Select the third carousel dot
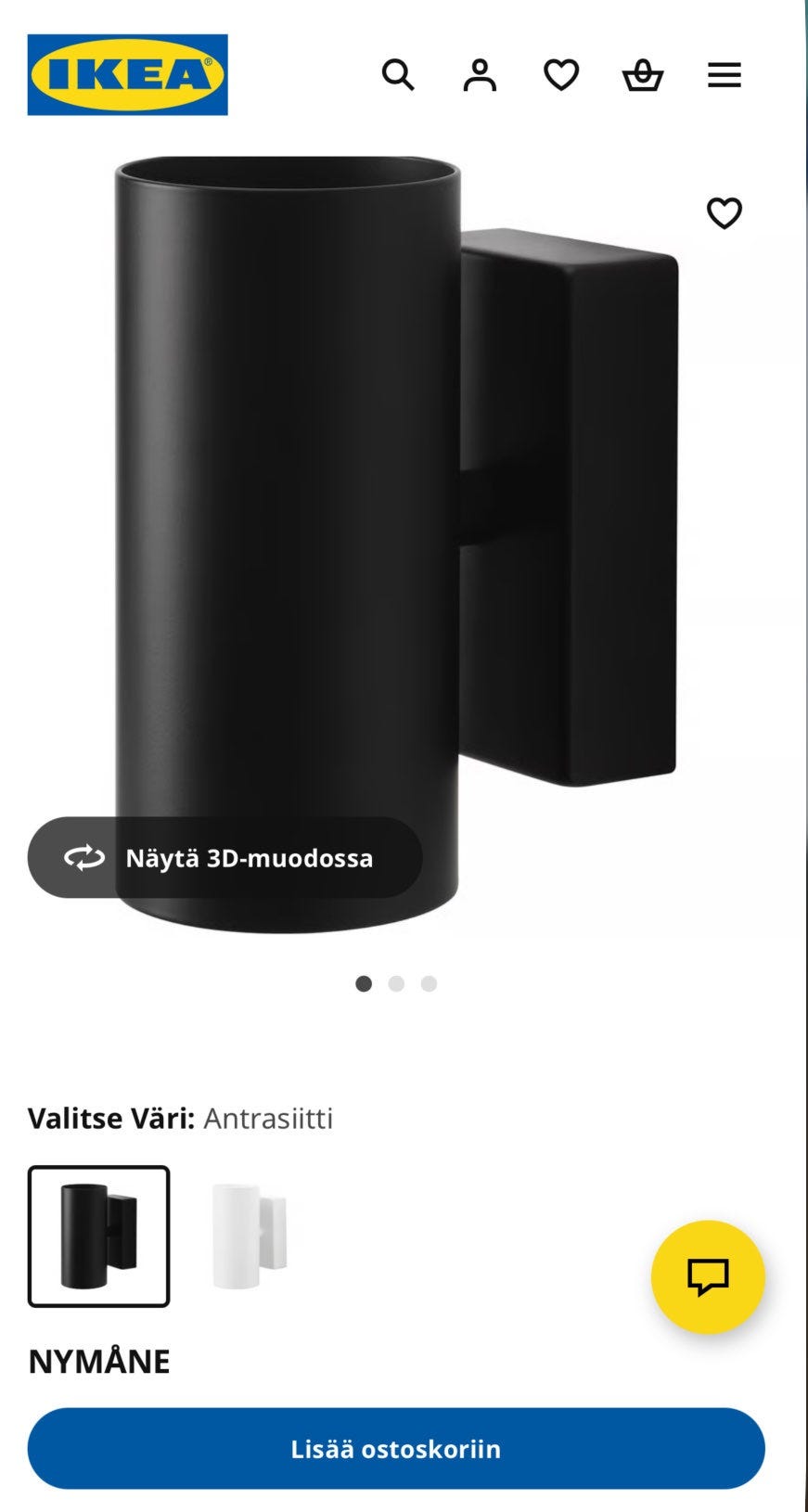Image resolution: width=808 pixels, height=1512 pixels. click(428, 983)
